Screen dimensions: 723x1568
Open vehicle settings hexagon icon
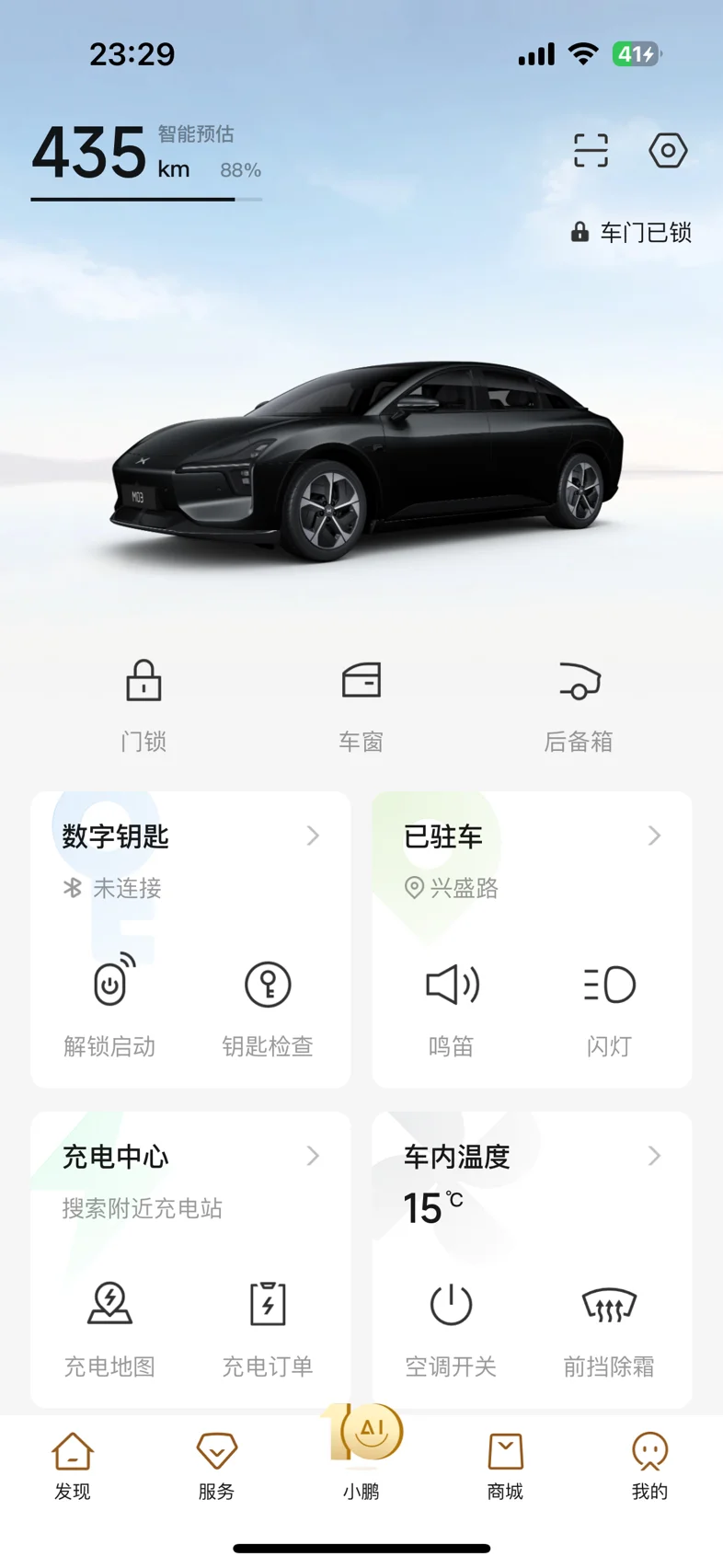tap(668, 150)
